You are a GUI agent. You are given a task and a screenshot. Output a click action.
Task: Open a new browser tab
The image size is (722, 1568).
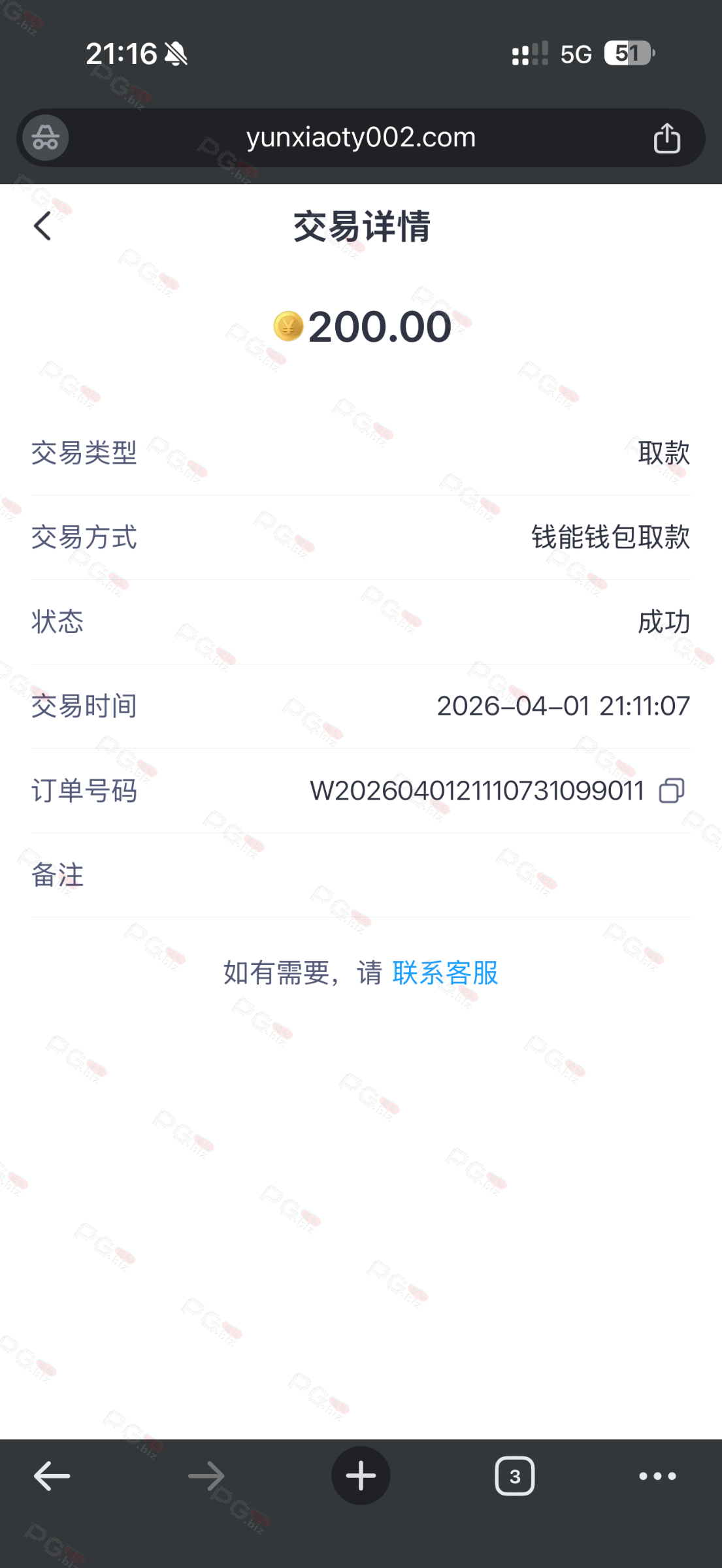click(x=361, y=1476)
